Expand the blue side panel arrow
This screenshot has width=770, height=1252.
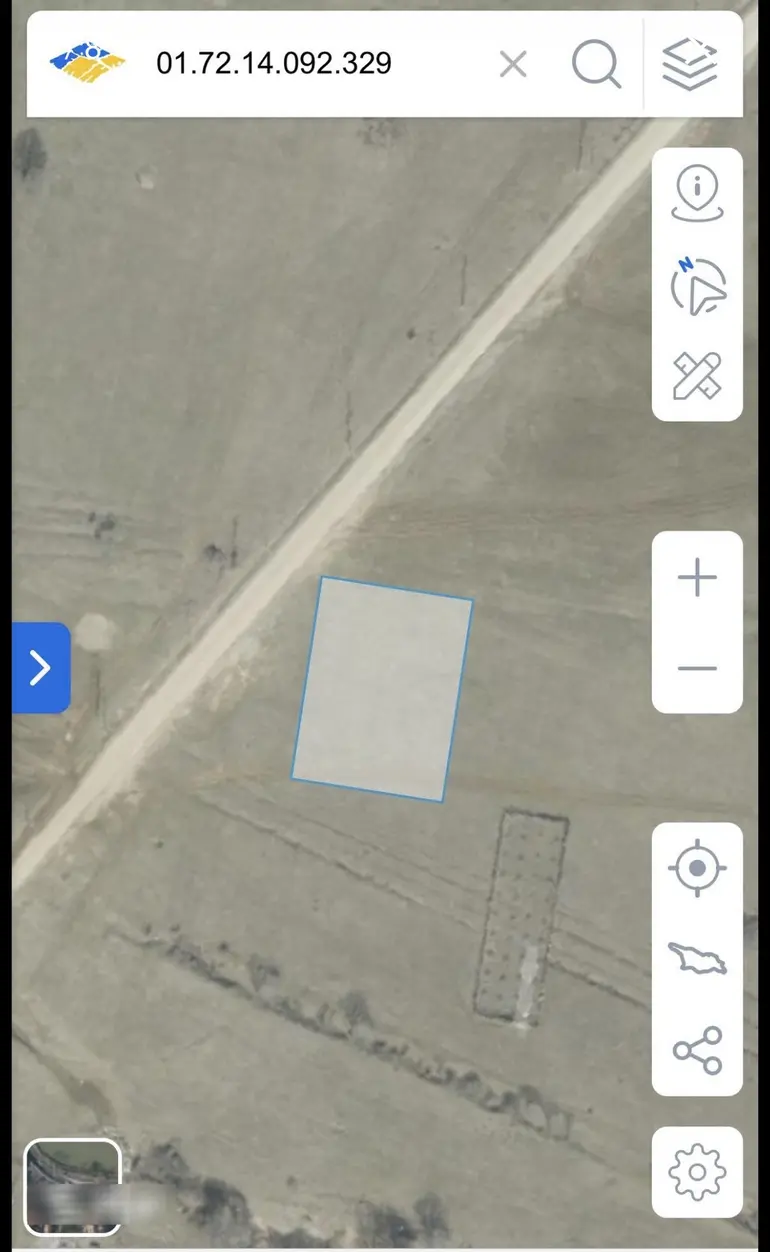(41, 668)
